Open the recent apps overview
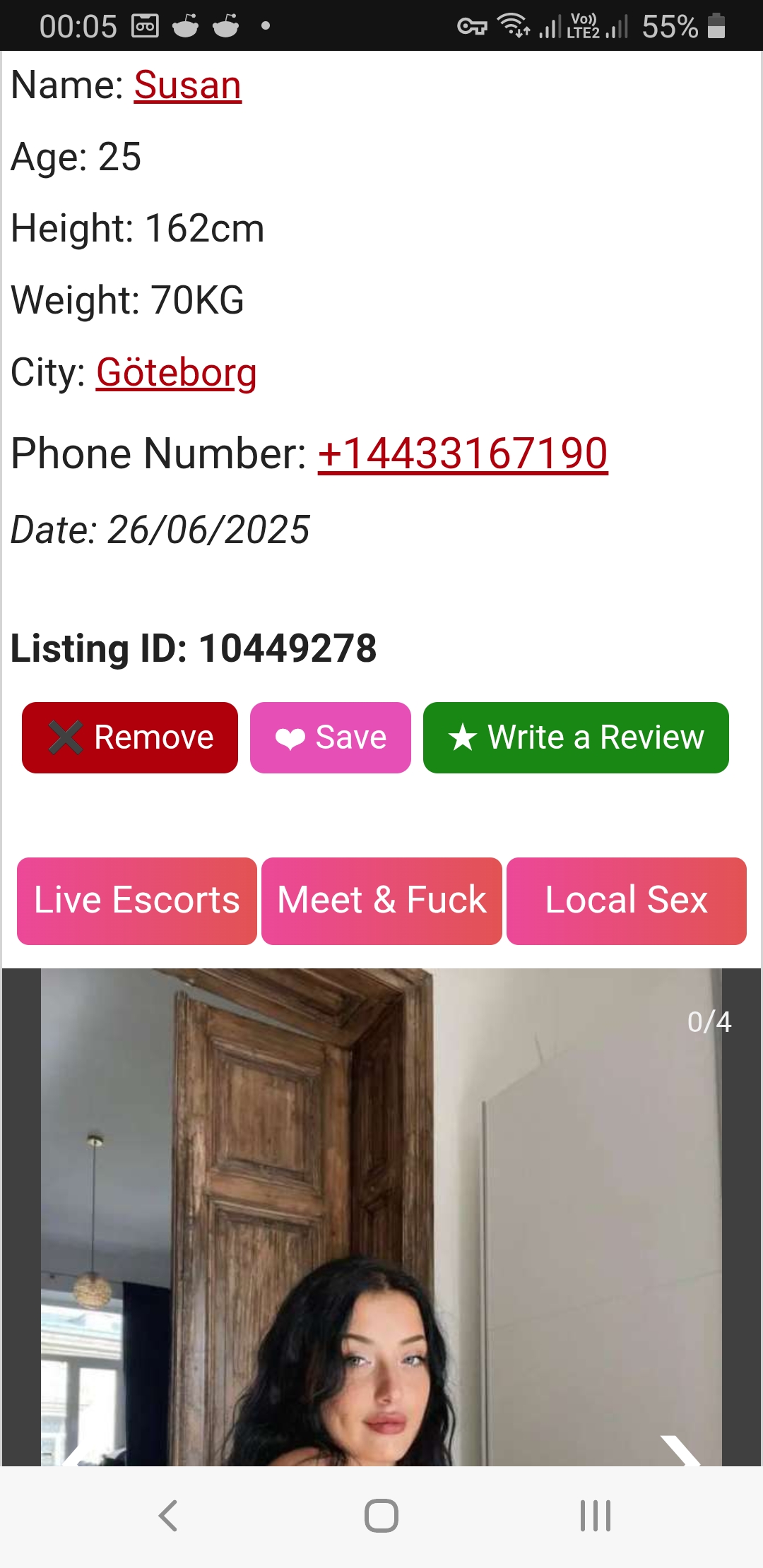The width and height of the screenshot is (763, 1568). coord(595,1516)
